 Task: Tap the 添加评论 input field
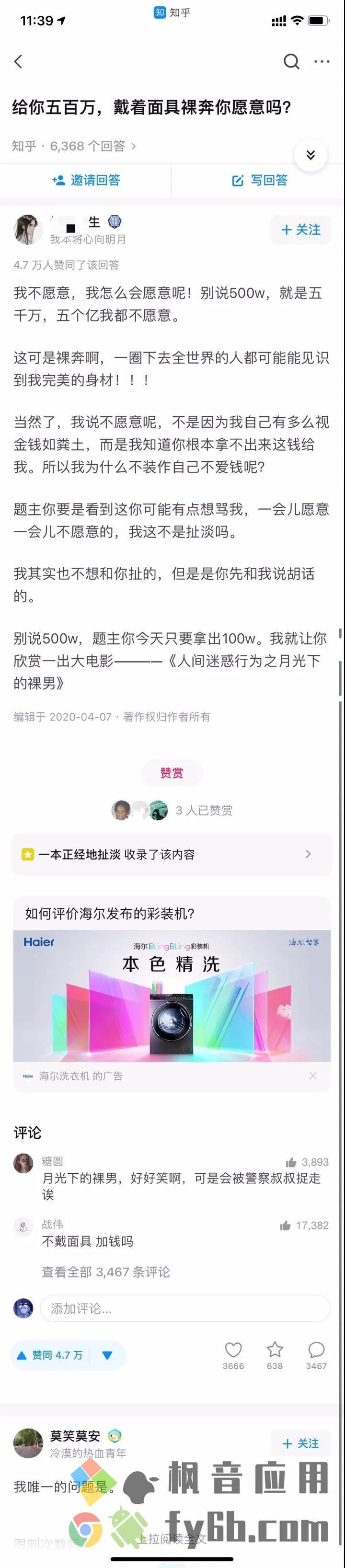[x=185, y=1308]
